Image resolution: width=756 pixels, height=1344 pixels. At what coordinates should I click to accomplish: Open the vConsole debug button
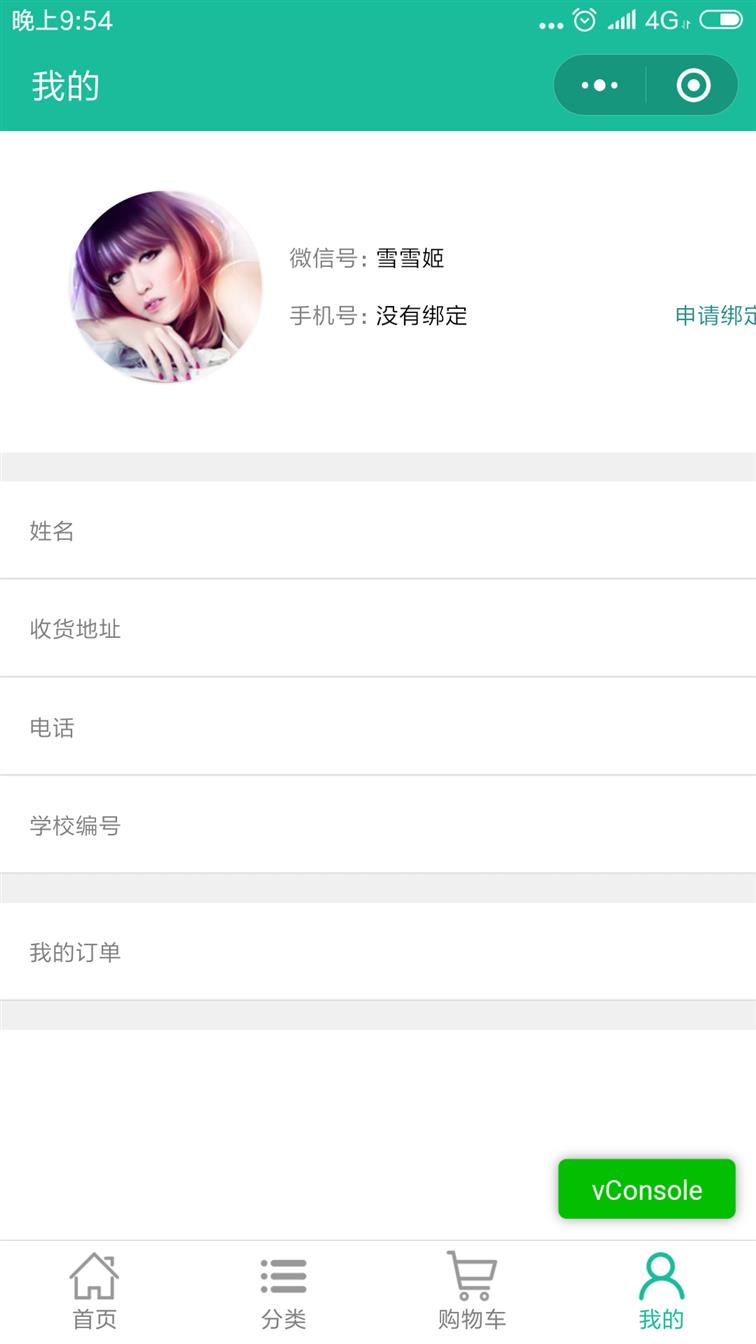click(x=647, y=1189)
